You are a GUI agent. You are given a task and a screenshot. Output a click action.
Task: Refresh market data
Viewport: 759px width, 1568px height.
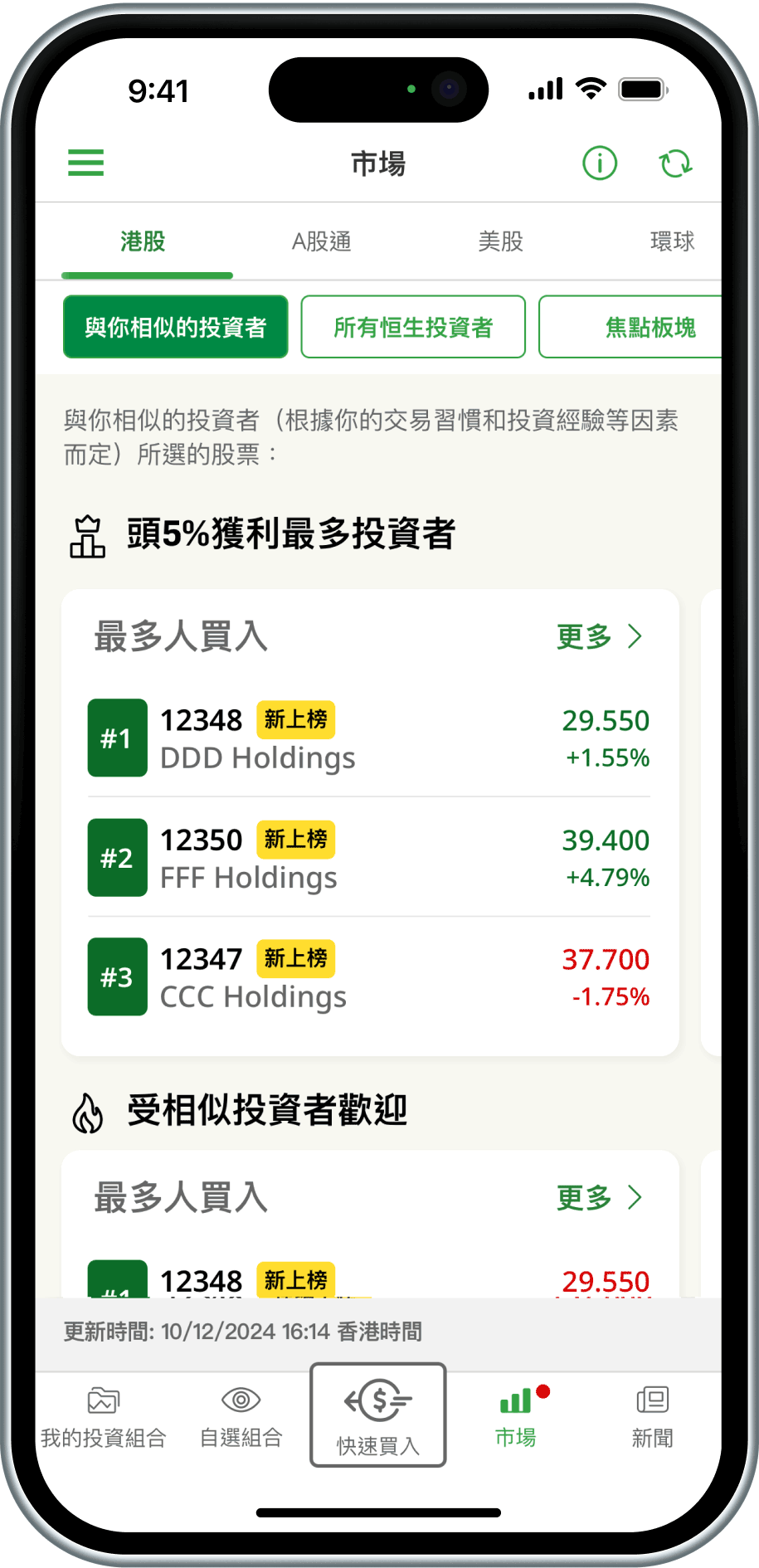coord(675,163)
